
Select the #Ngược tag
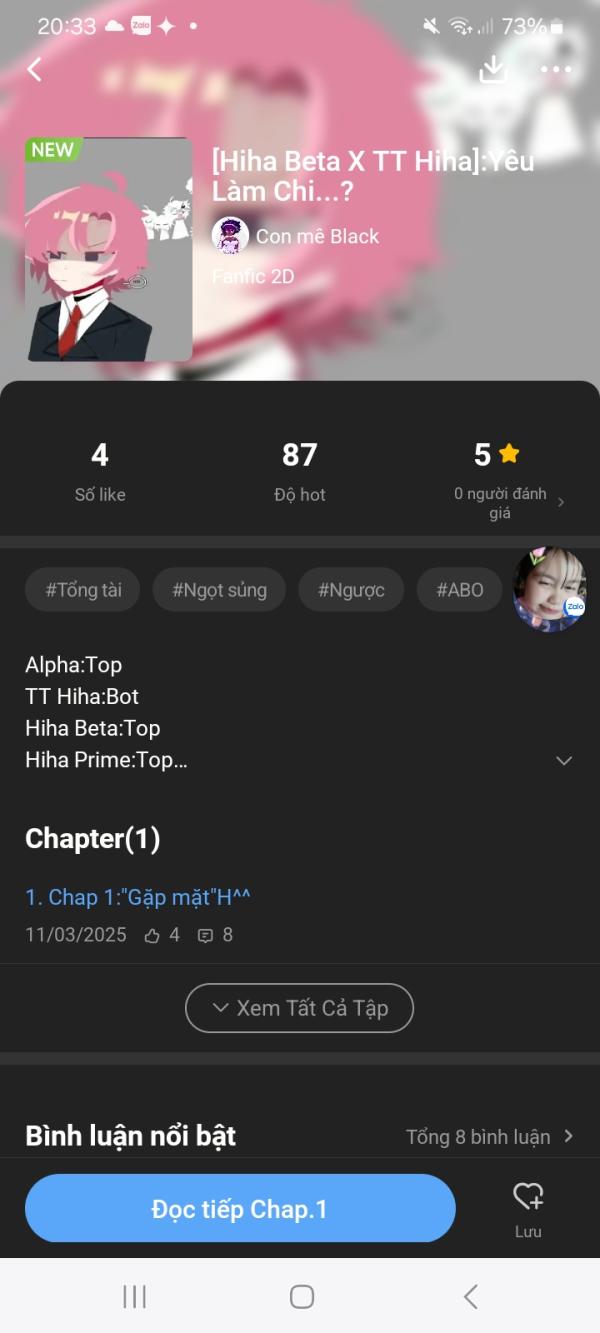[x=351, y=590]
